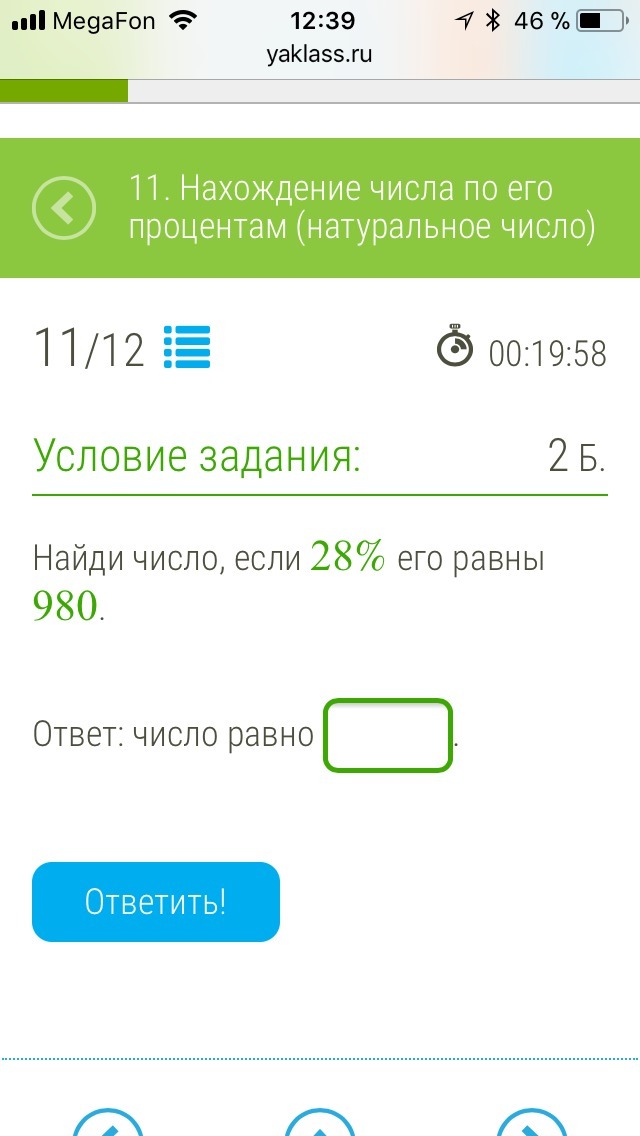Tap the yaklass.ru address bar
This screenshot has height=1136, width=640.
(x=320, y=55)
